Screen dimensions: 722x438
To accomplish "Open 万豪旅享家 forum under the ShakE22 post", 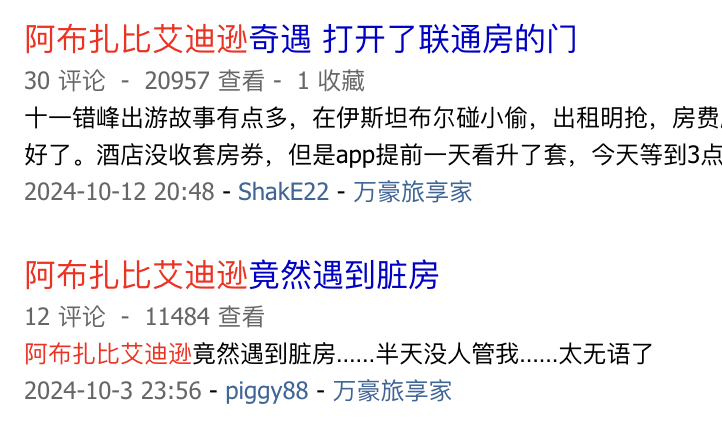I will pos(412,191).
